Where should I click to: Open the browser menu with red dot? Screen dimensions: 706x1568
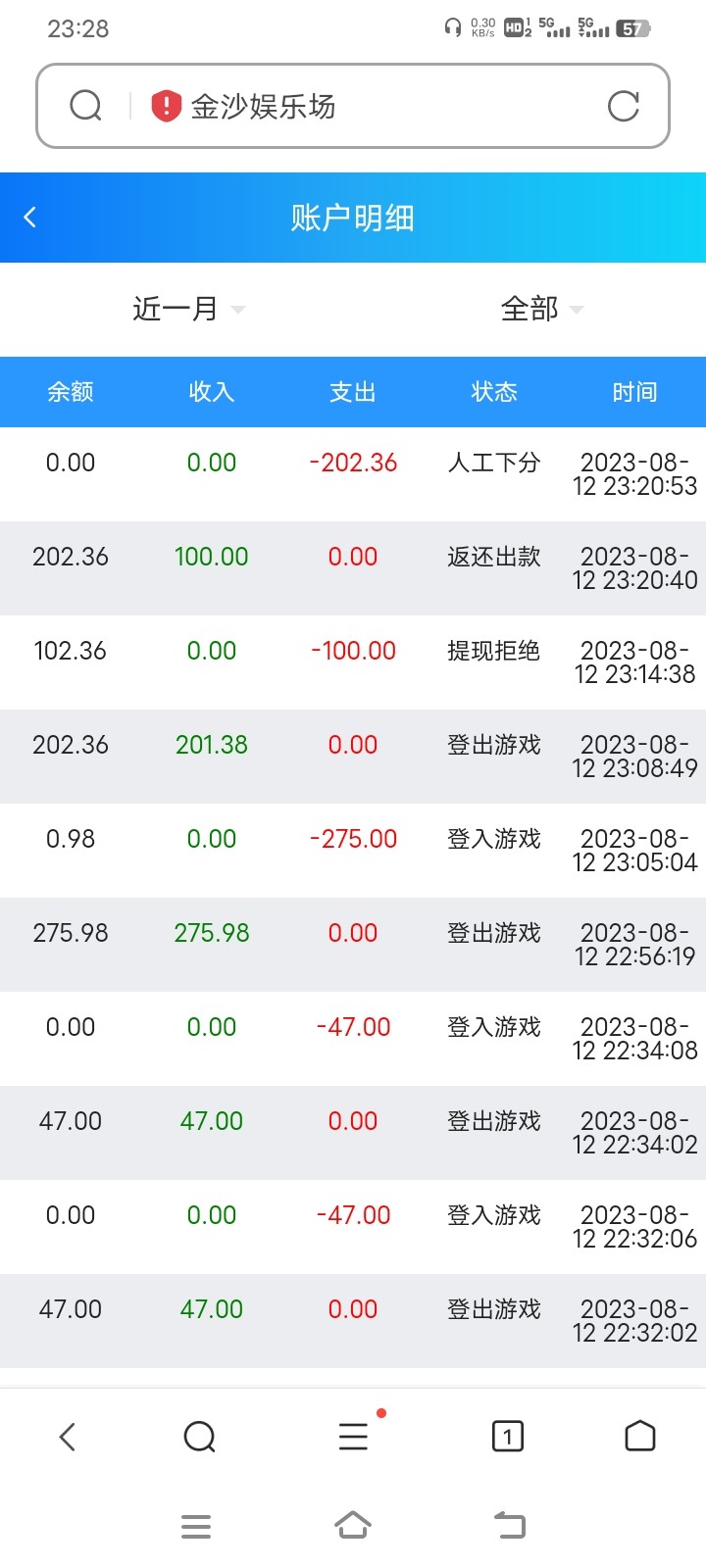click(353, 1437)
